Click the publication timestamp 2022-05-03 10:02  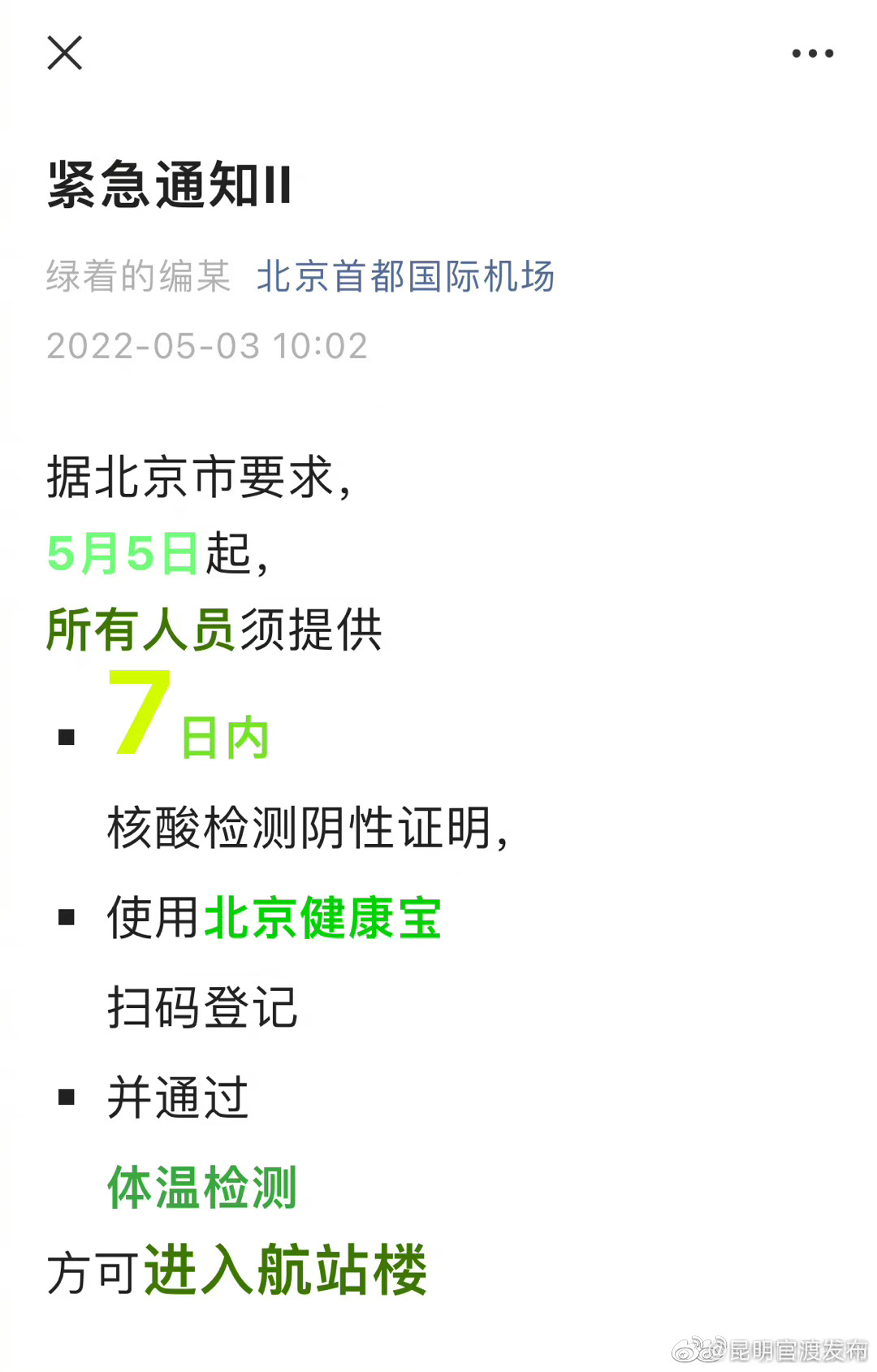click(207, 347)
